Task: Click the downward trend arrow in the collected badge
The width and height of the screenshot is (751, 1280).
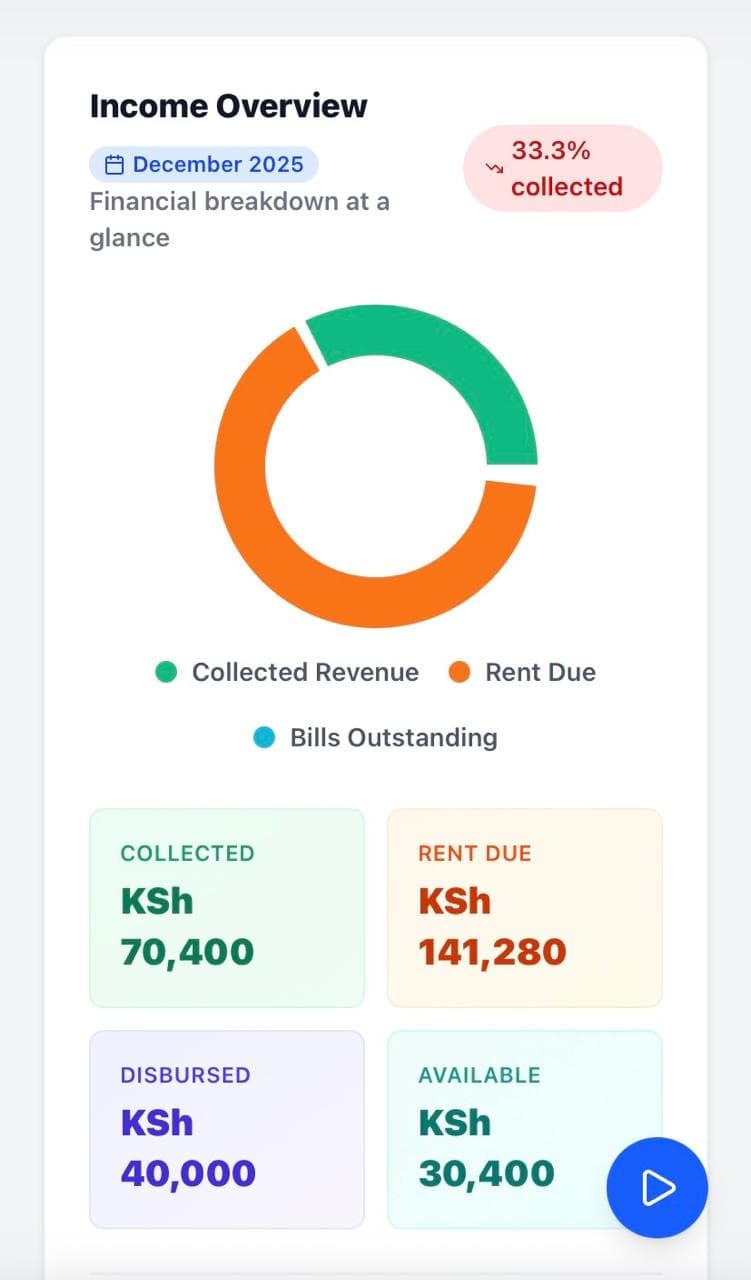Action: coord(492,168)
